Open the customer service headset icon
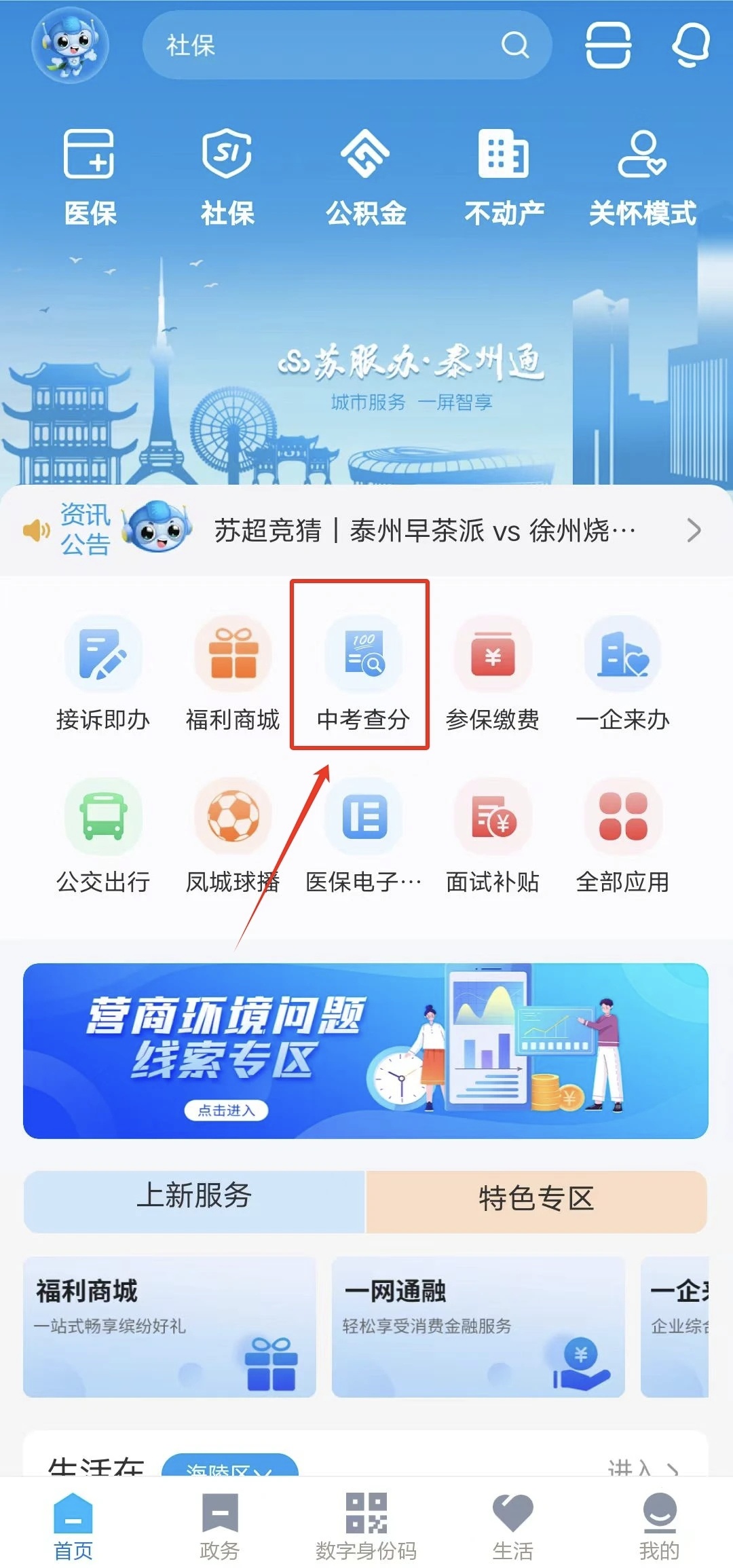Screen dimensions: 733x1568 690,45
